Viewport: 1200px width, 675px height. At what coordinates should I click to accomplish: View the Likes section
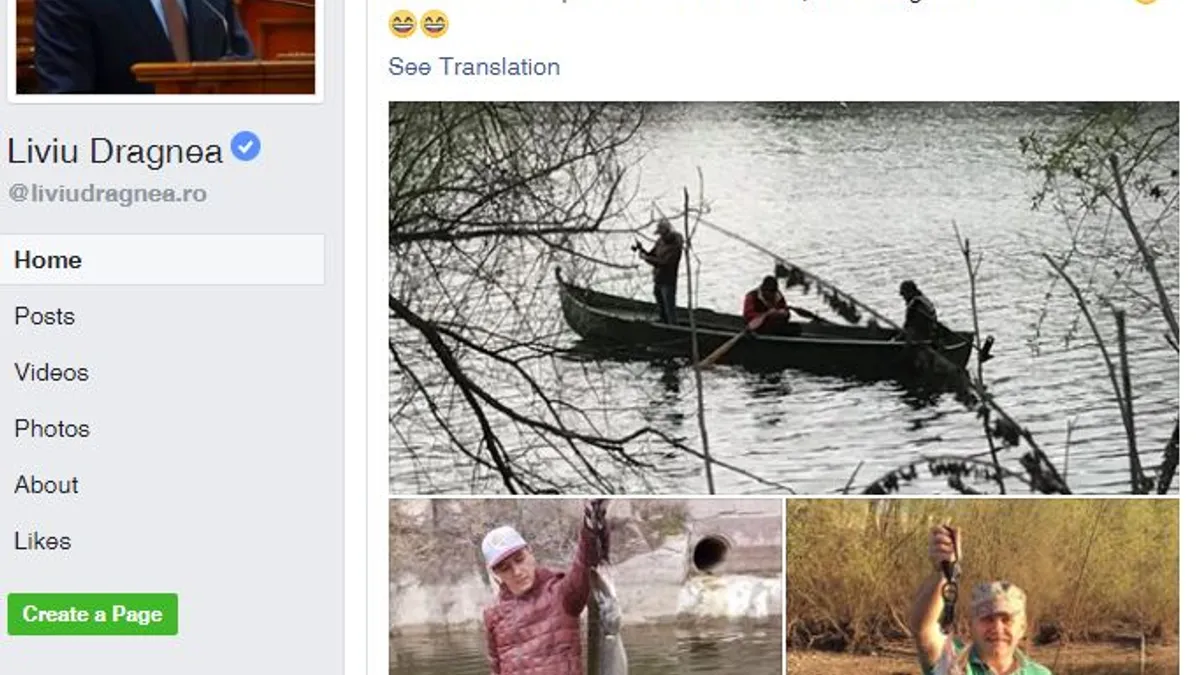point(42,541)
